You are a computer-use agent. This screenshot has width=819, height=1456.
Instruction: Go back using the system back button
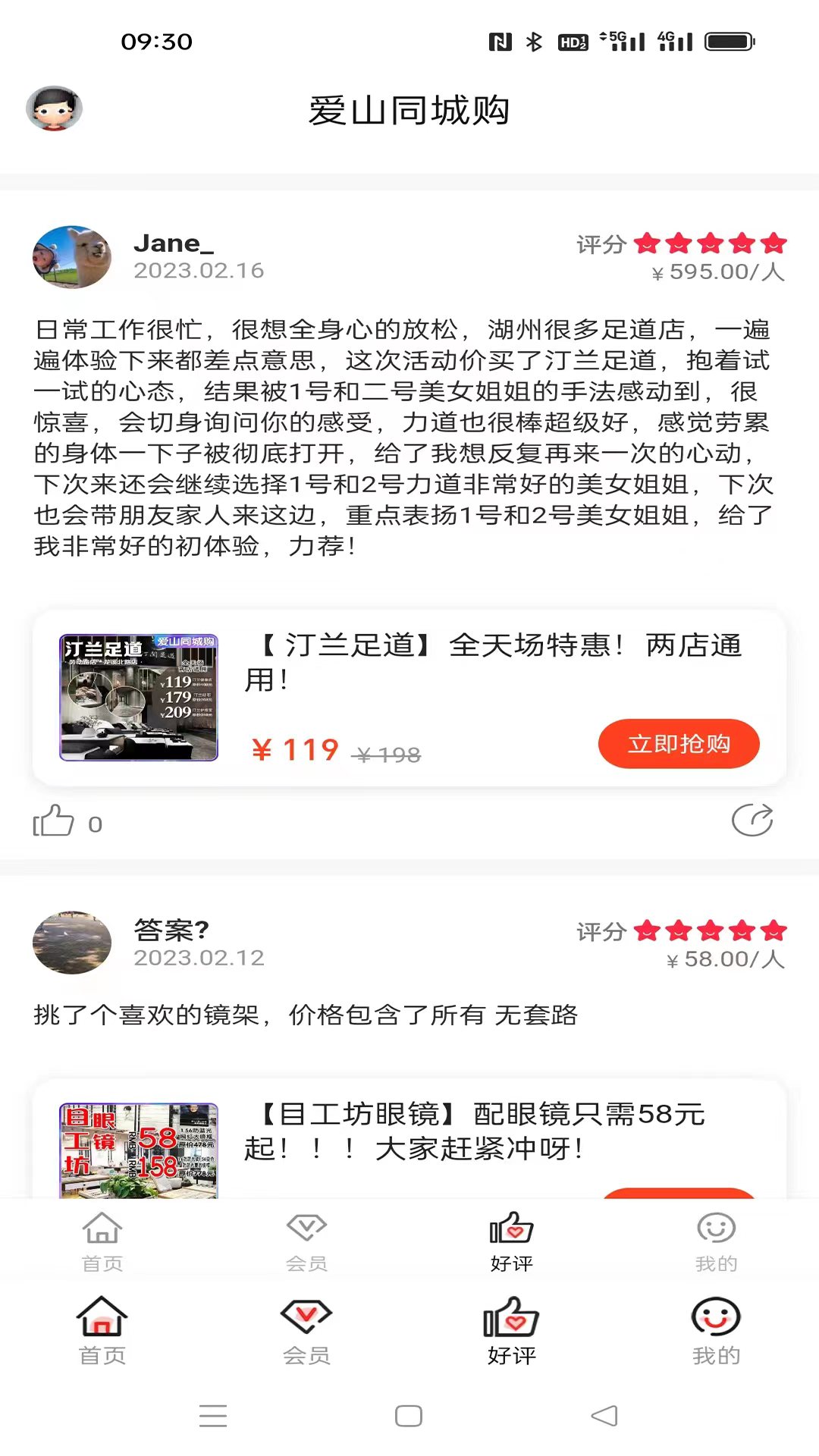click(x=604, y=1416)
